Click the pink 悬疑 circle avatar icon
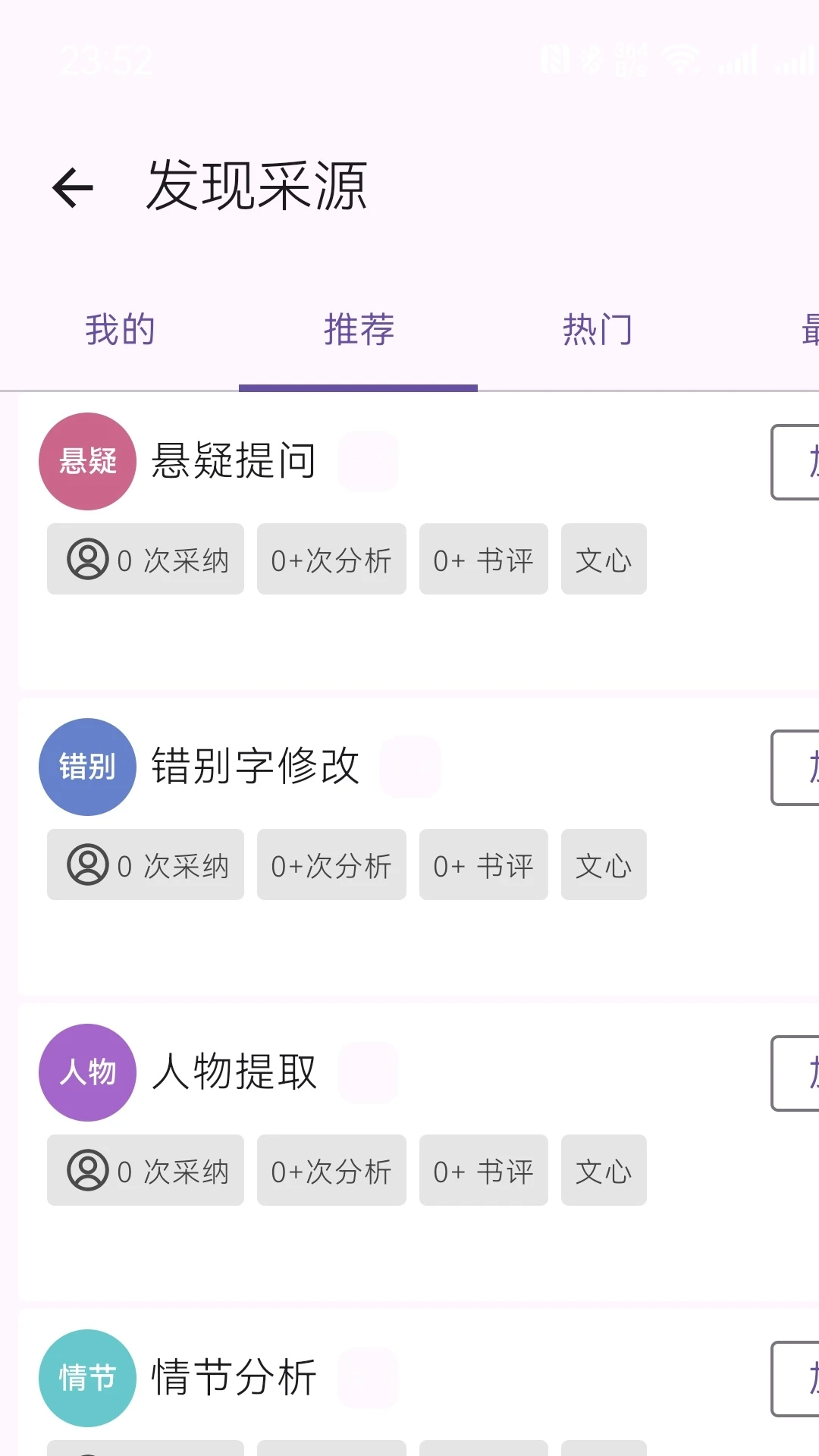Viewport: 819px width, 1456px height. click(86, 460)
